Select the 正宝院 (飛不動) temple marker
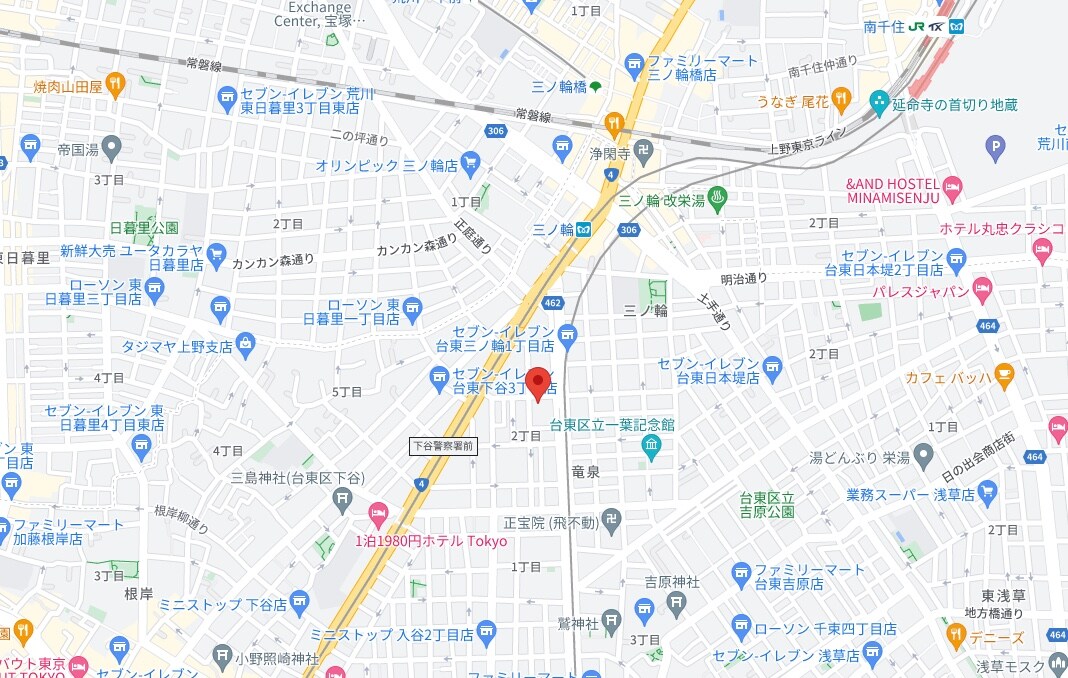Image resolution: width=1068 pixels, height=678 pixels. pos(611,519)
